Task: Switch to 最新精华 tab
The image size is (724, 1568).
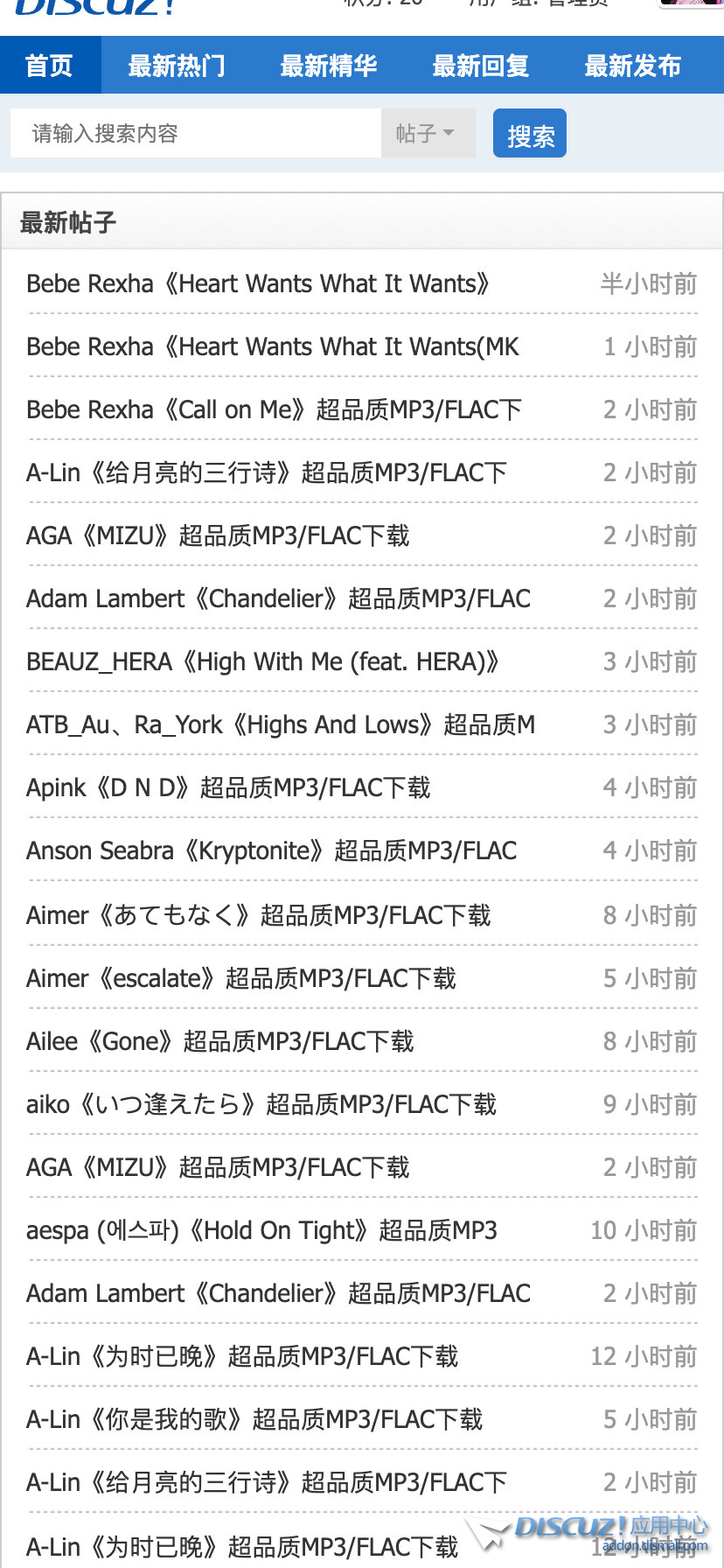Action: (328, 66)
